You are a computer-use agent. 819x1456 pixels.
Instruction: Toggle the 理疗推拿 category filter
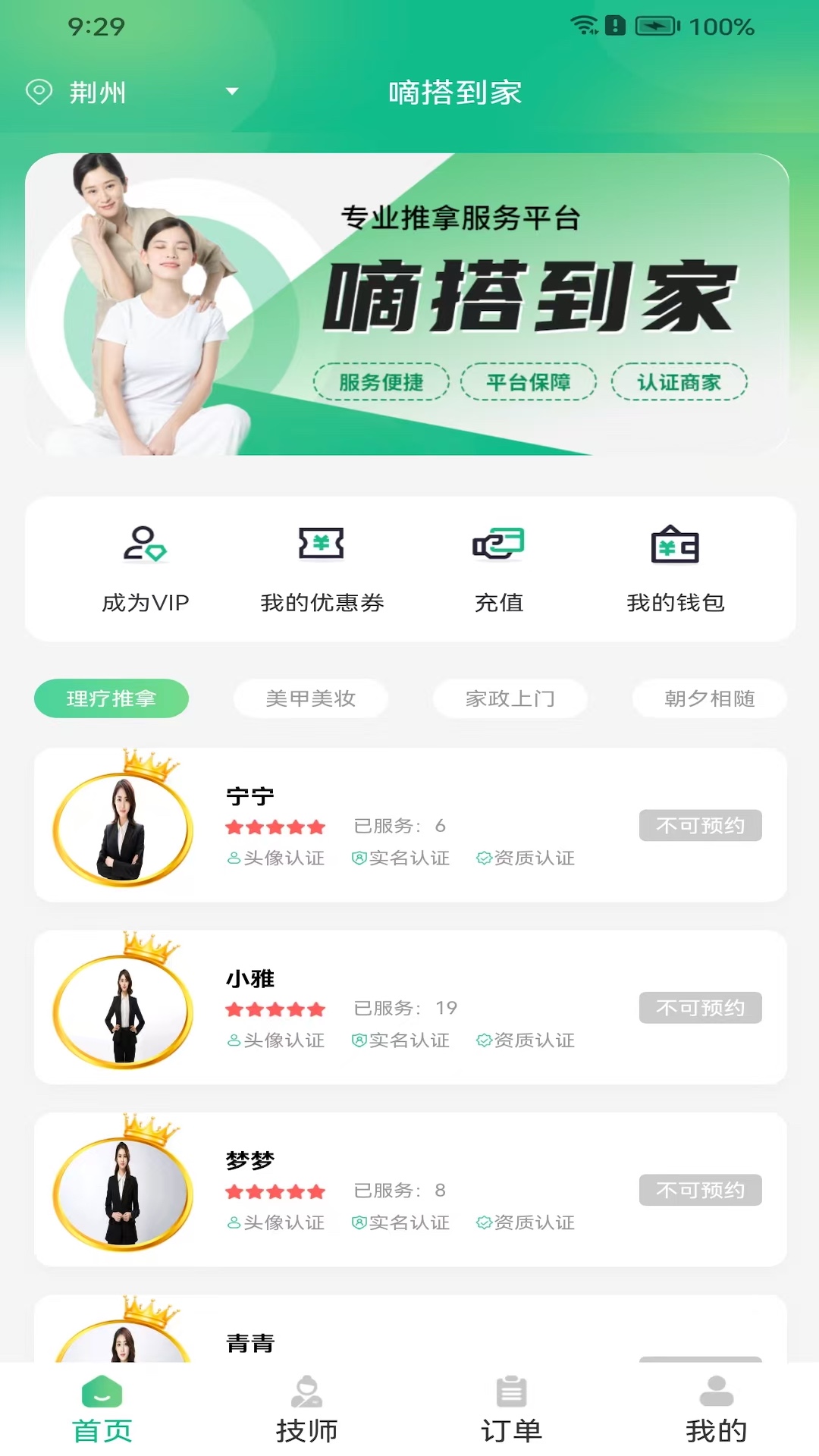pos(111,698)
